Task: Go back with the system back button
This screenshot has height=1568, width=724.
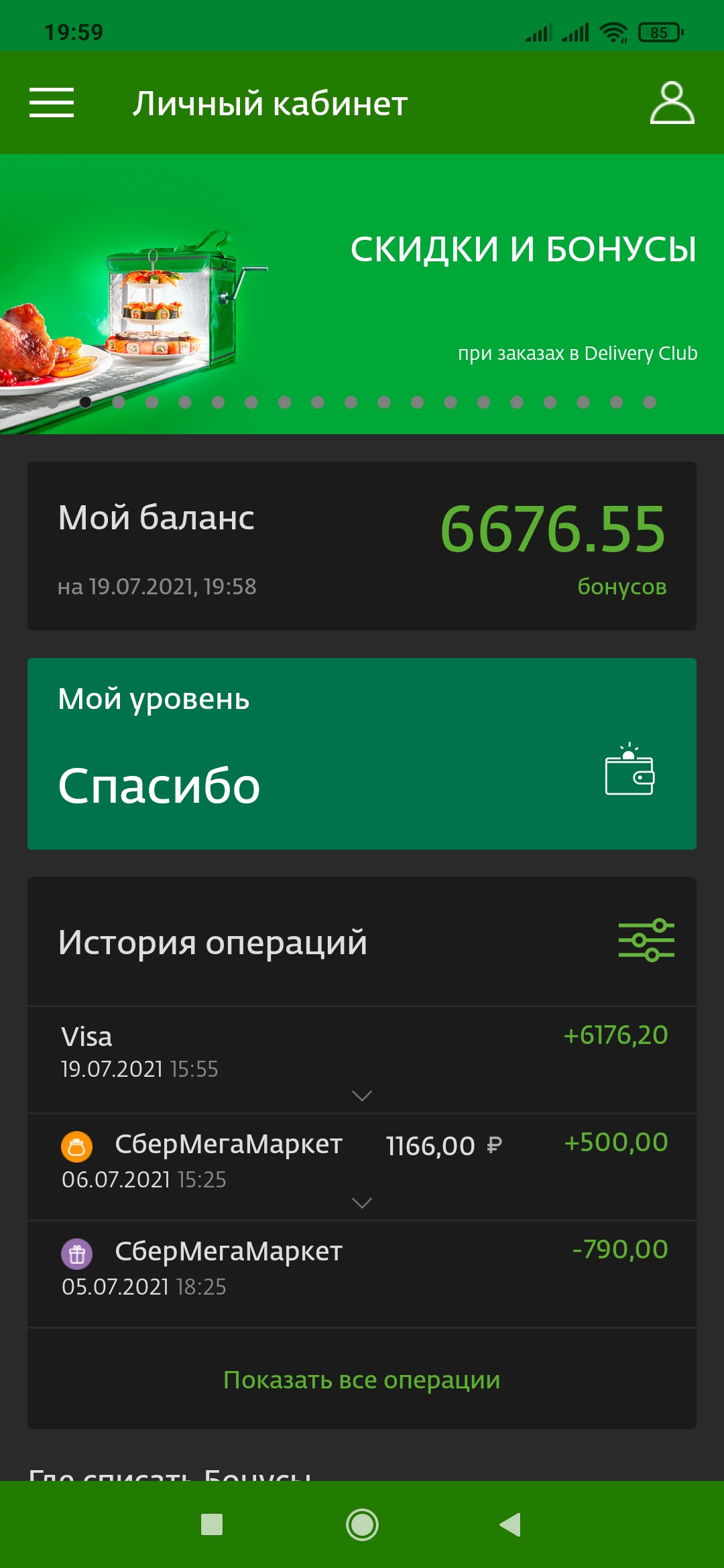Action: [x=511, y=1524]
